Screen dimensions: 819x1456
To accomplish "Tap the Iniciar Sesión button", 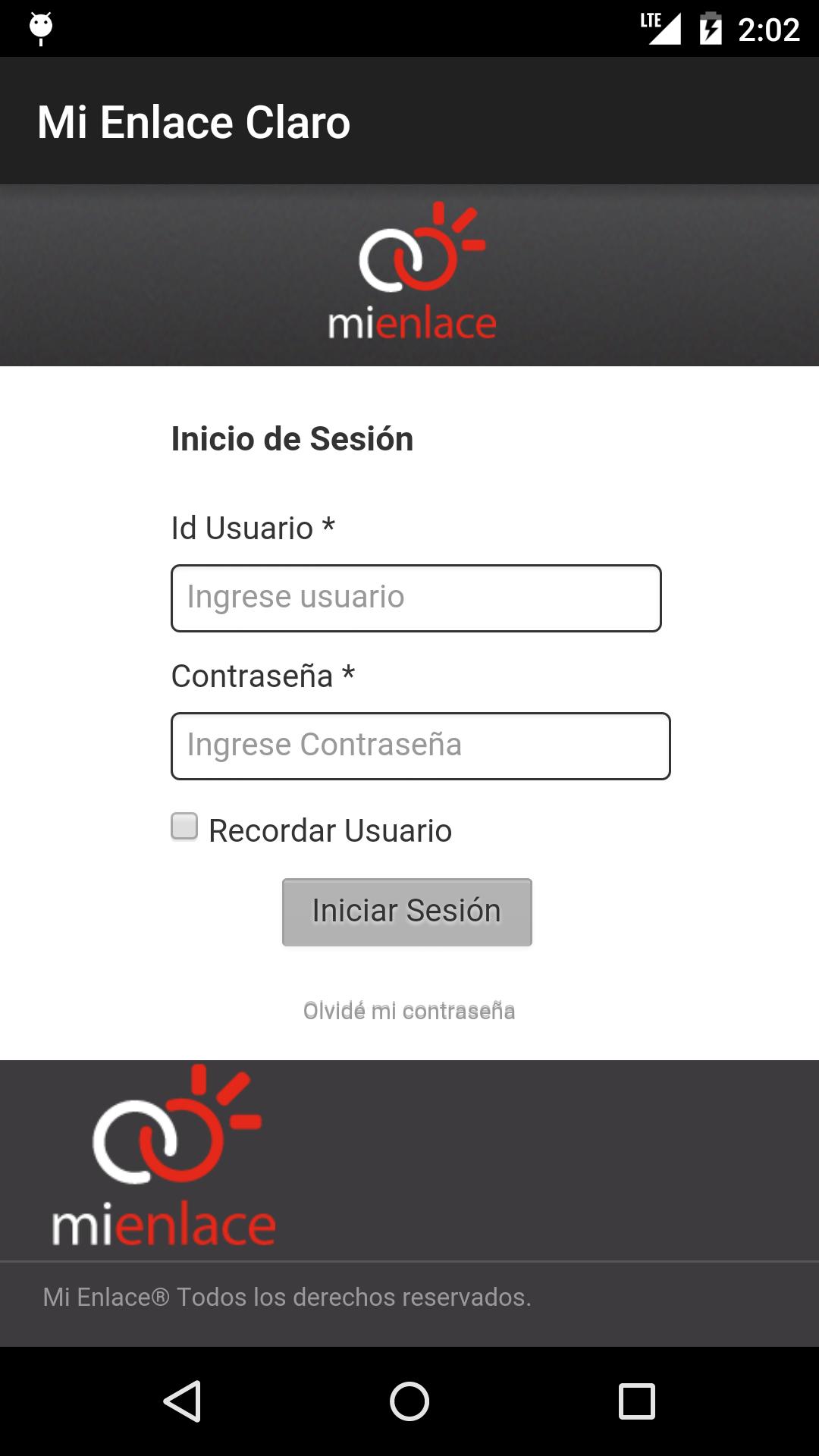I will tap(406, 912).
